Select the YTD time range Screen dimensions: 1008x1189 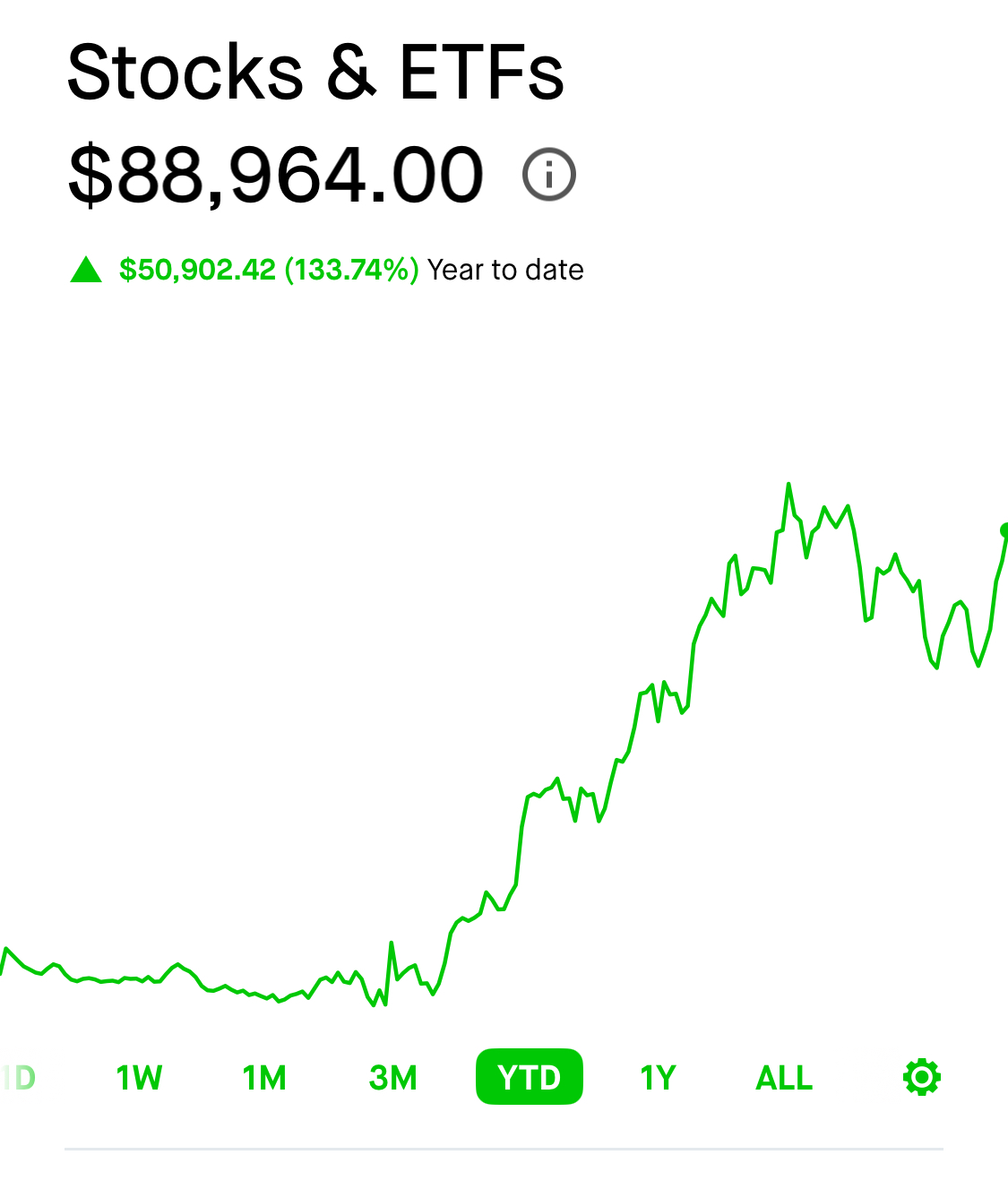point(530,1077)
